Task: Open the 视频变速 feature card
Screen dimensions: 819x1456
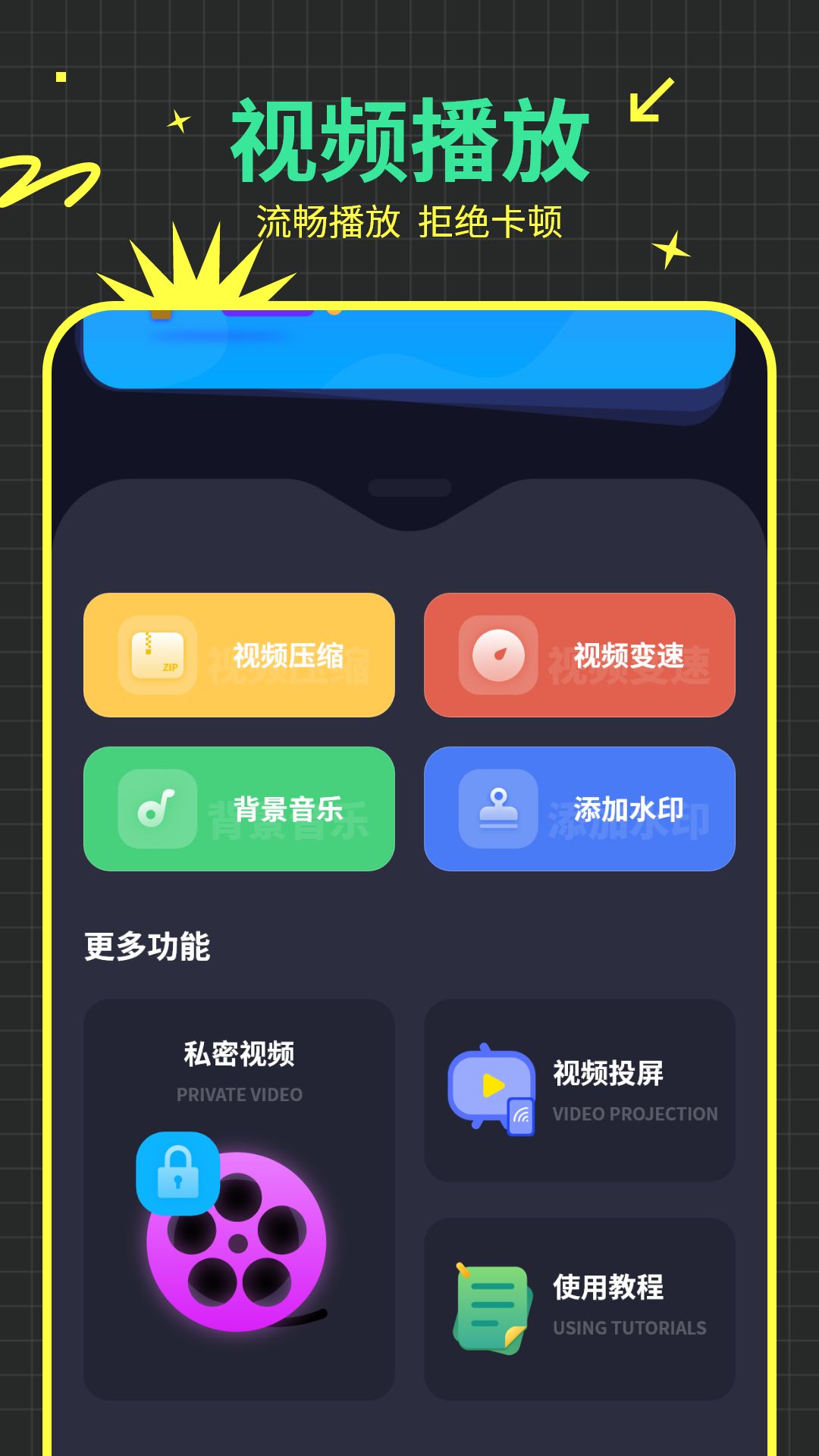Action: pos(580,656)
